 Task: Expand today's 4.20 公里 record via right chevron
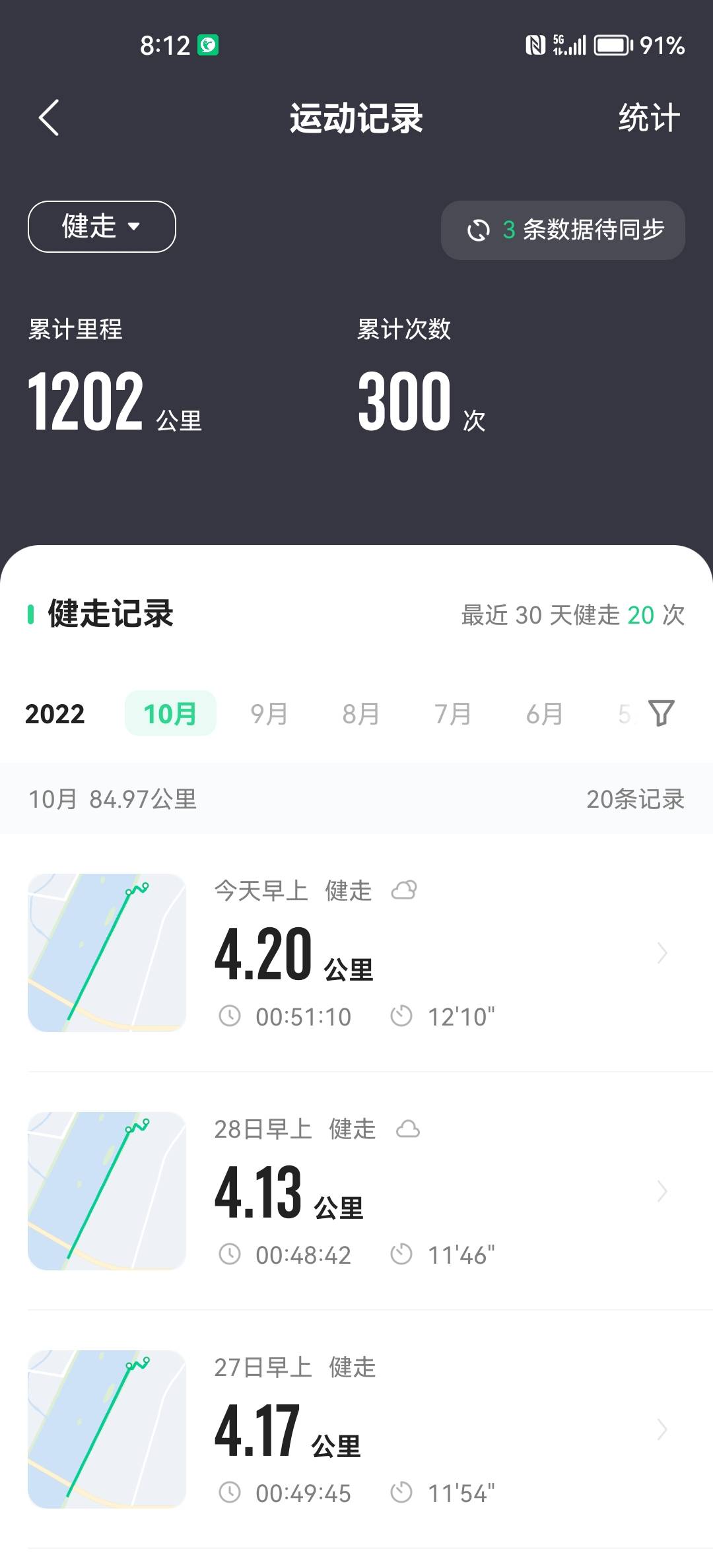662,953
